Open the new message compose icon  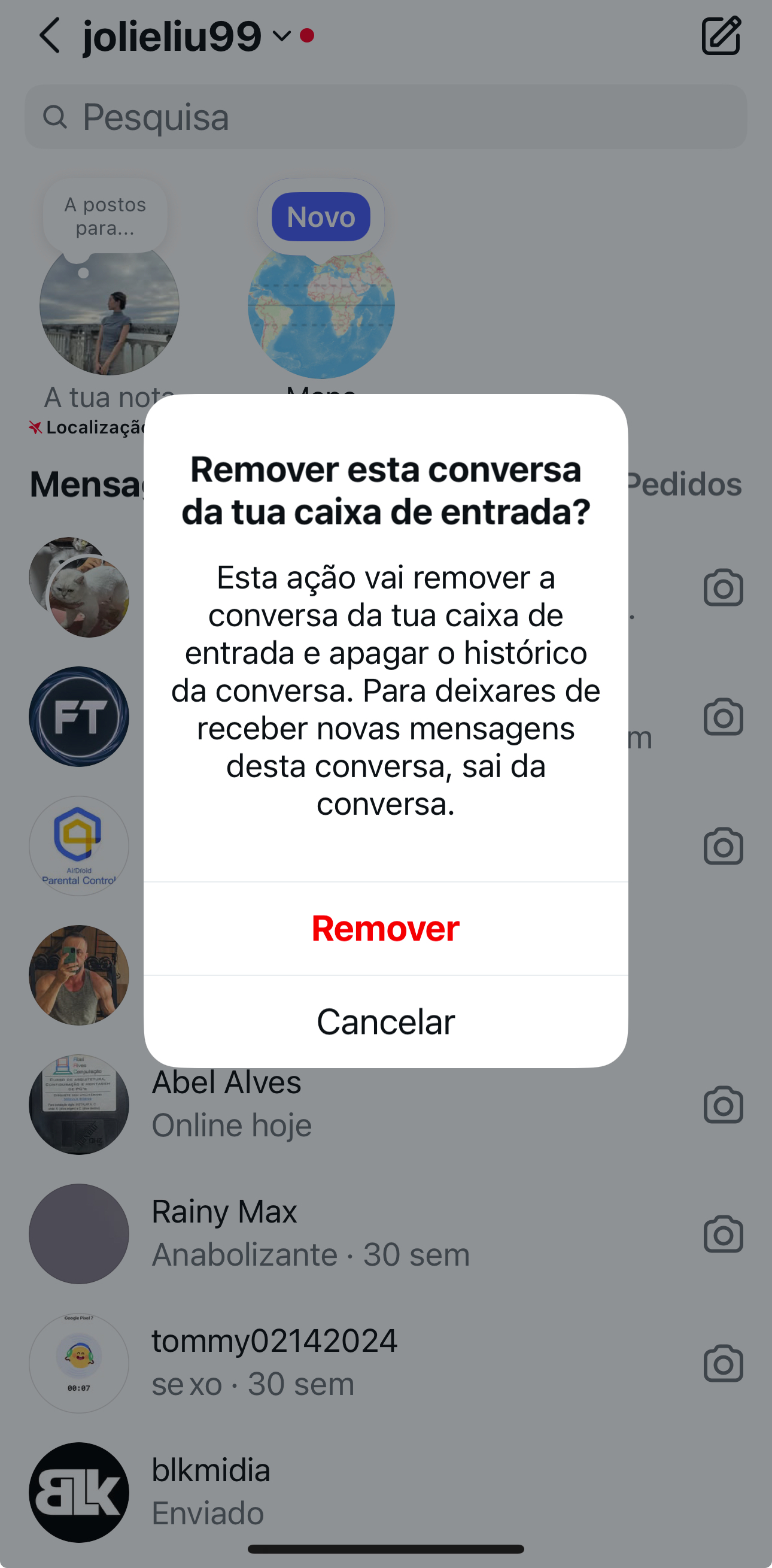click(722, 37)
